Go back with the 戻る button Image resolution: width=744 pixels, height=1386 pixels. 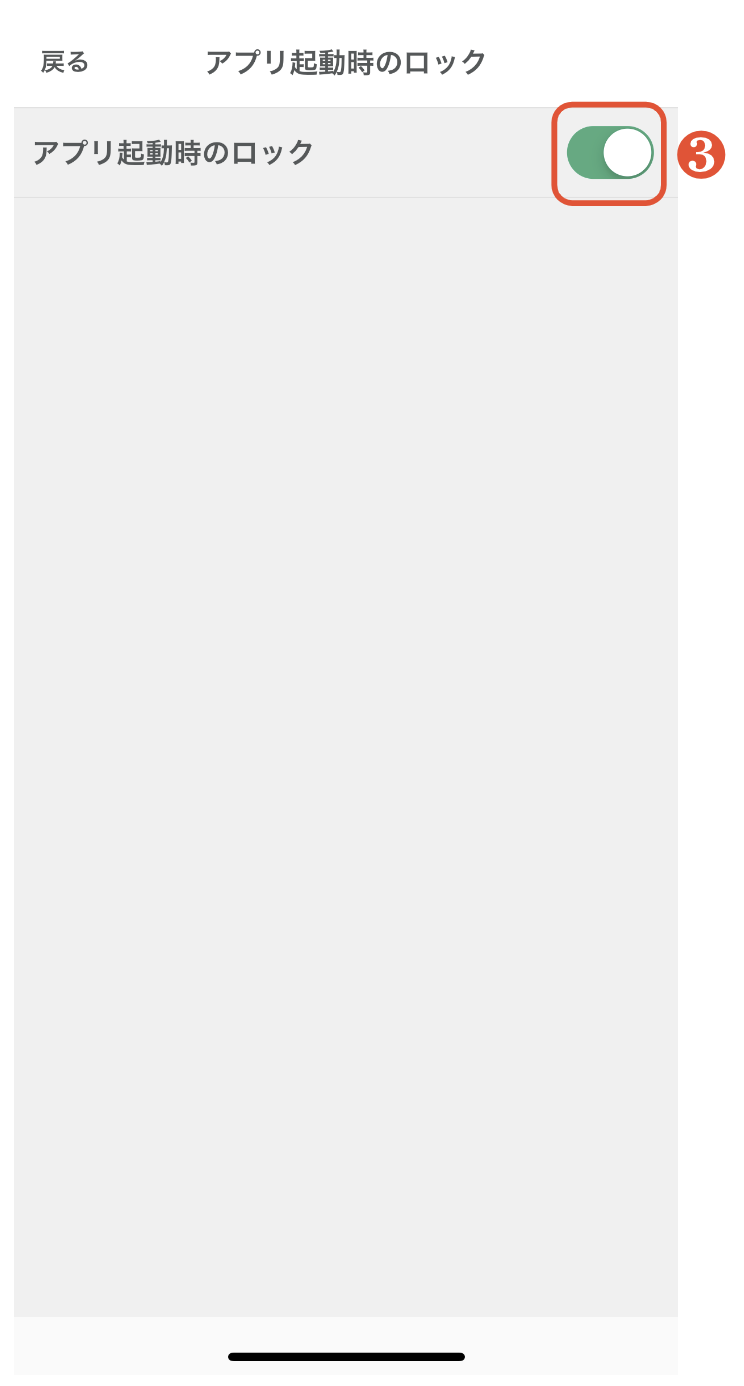click(x=65, y=62)
